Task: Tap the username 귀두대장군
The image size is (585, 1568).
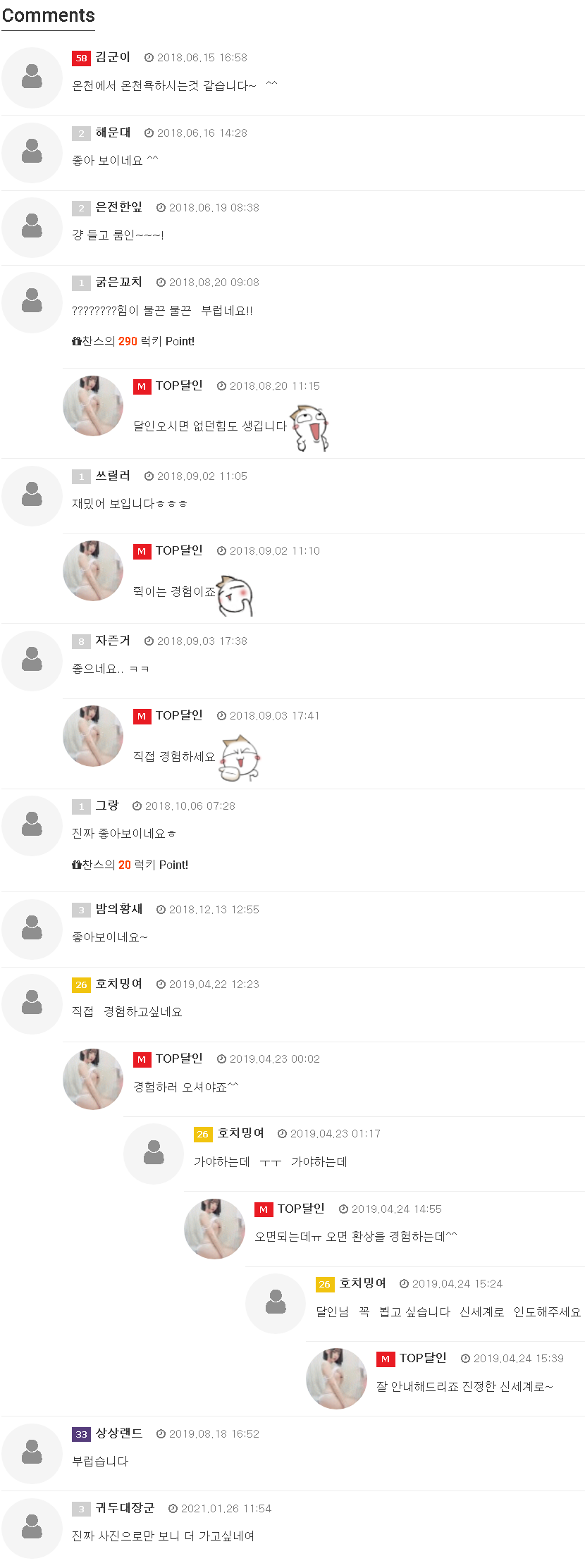Action: [x=125, y=1508]
